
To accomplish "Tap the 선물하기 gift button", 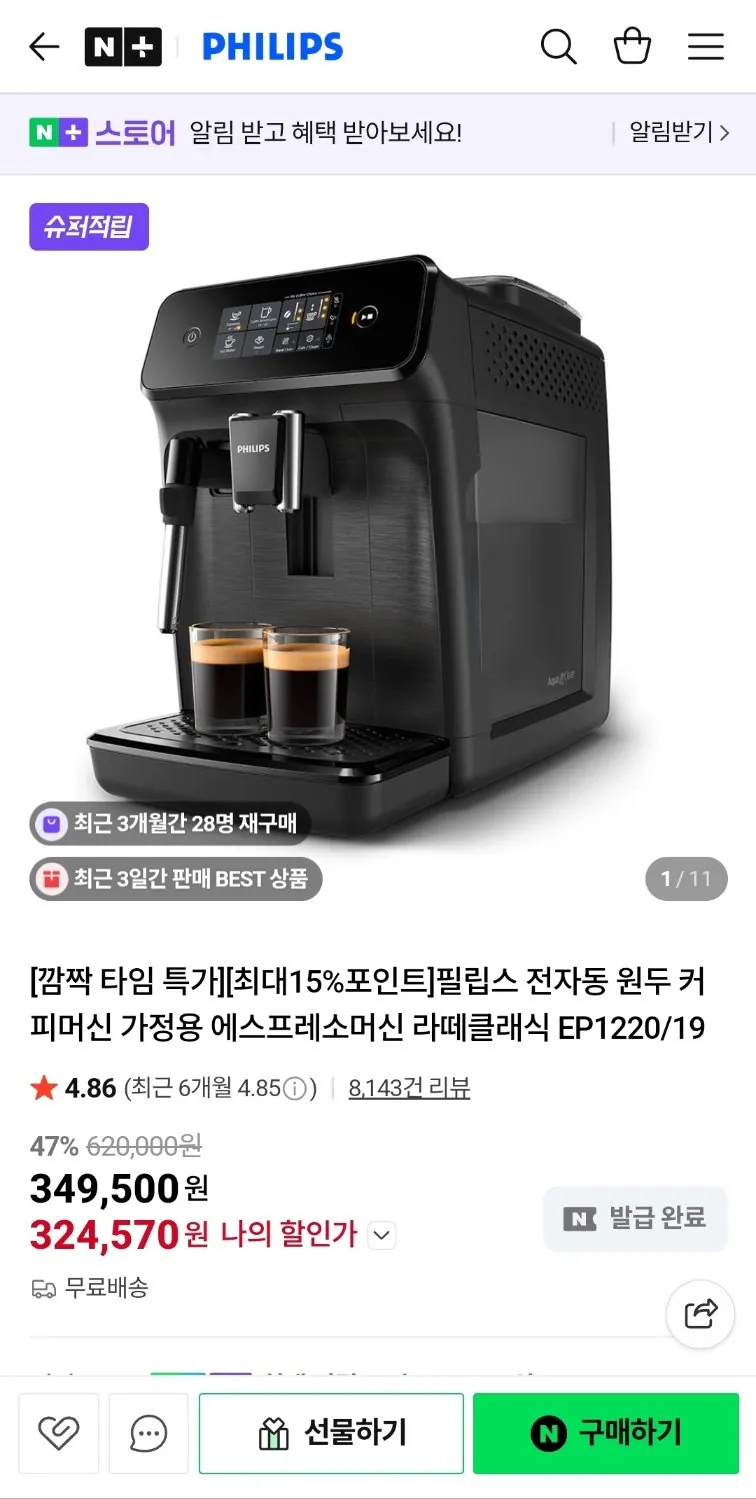I will 332,1433.
